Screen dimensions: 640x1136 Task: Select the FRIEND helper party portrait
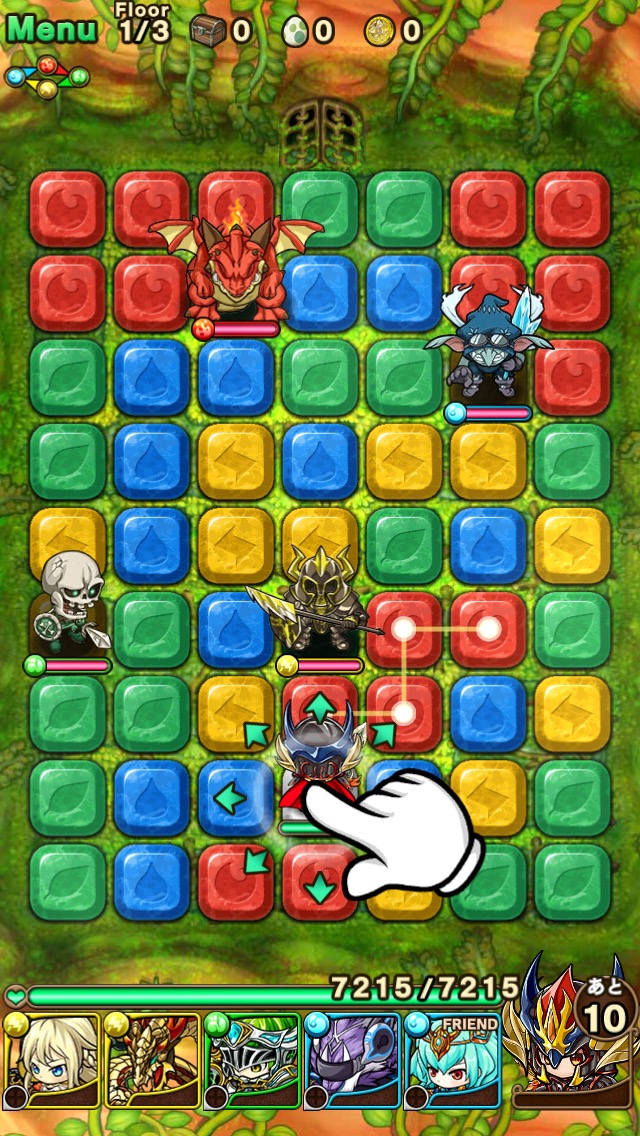pyautogui.click(x=452, y=1060)
